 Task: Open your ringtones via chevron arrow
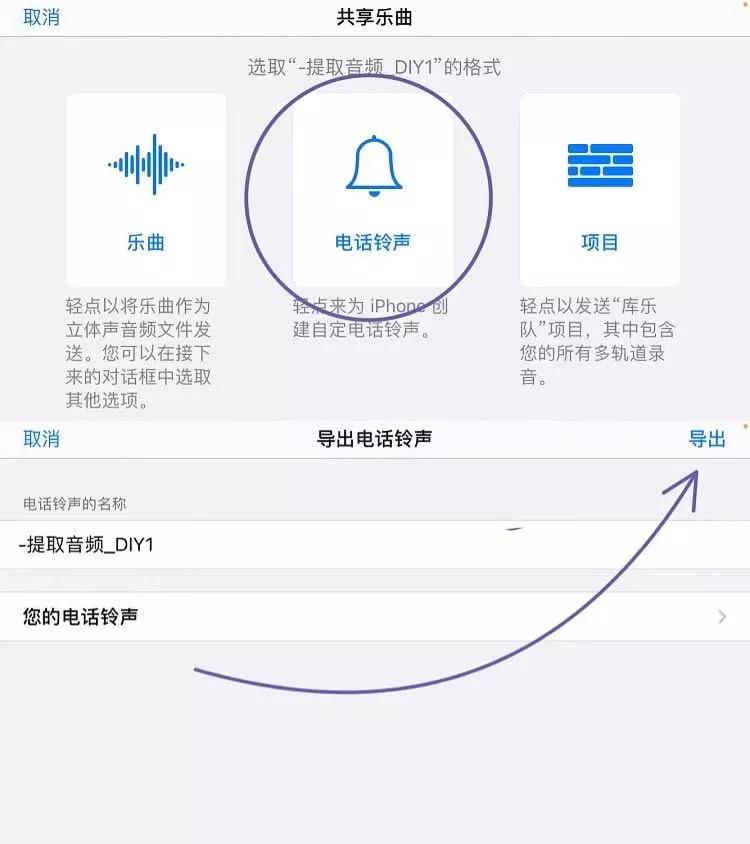(x=722, y=617)
